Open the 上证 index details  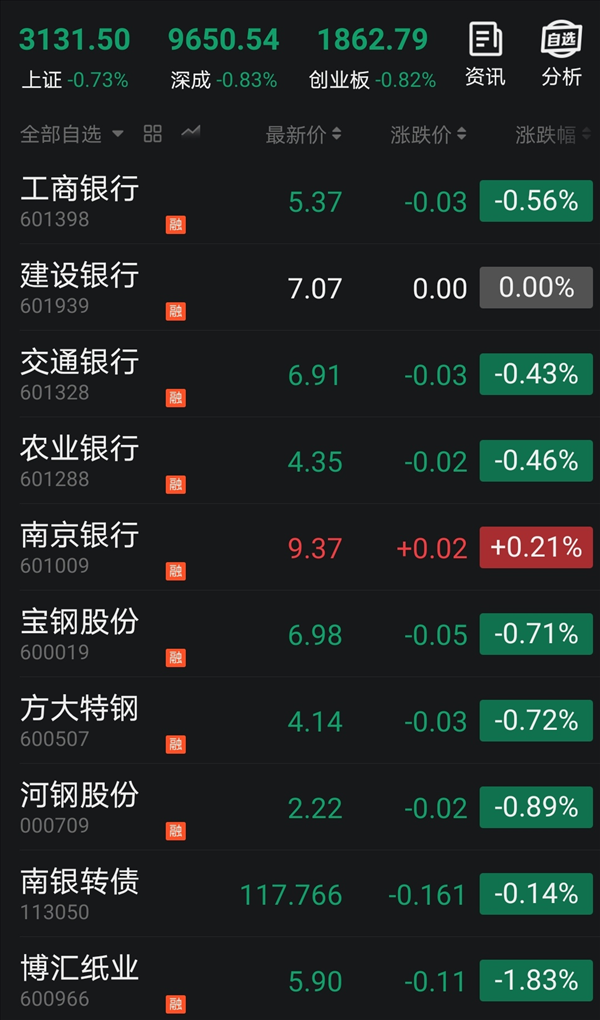75,57
